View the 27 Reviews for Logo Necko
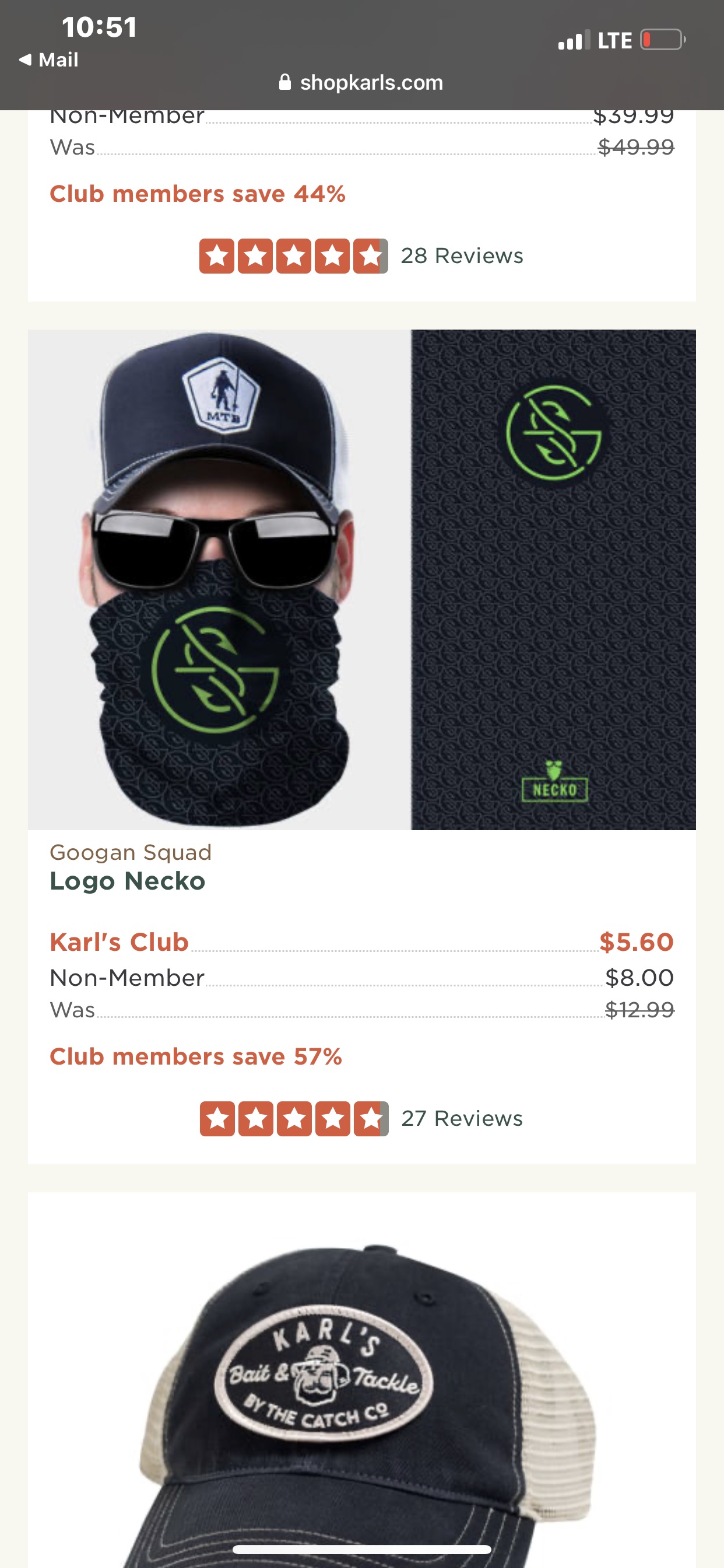The image size is (724, 1568). [461, 1118]
